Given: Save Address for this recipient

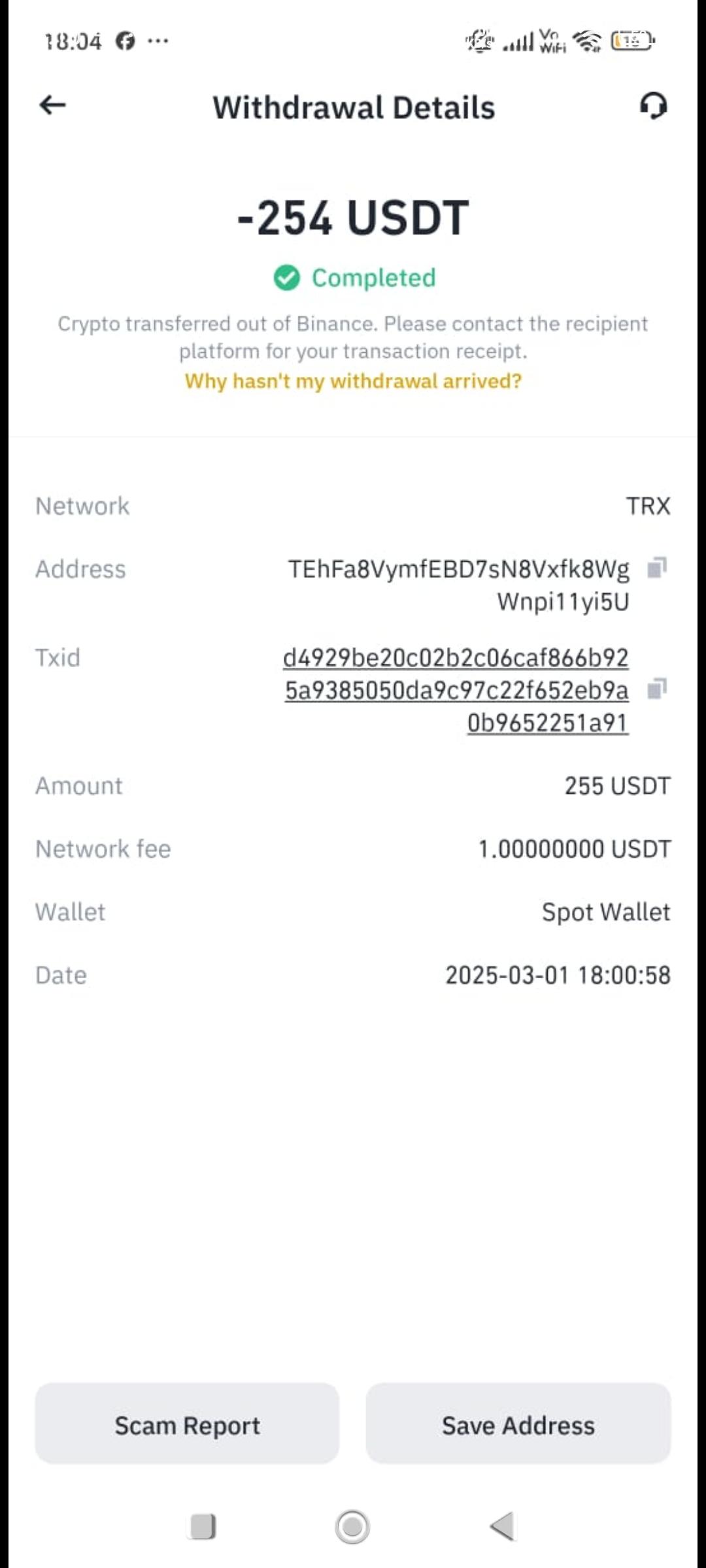Looking at the screenshot, I should pyautogui.click(x=518, y=1425).
